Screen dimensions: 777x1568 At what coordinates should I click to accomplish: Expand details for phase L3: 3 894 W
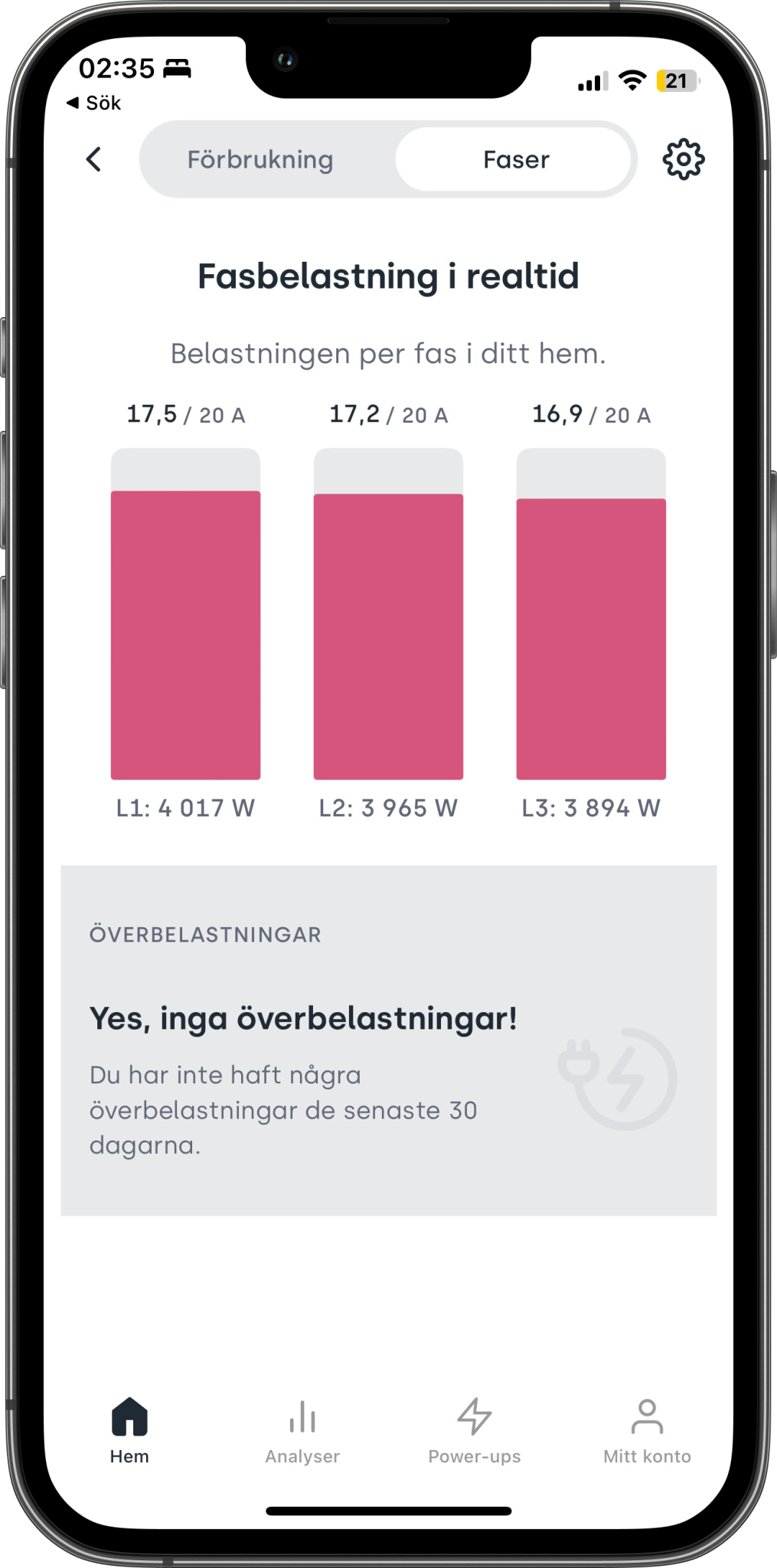[590, 806]
